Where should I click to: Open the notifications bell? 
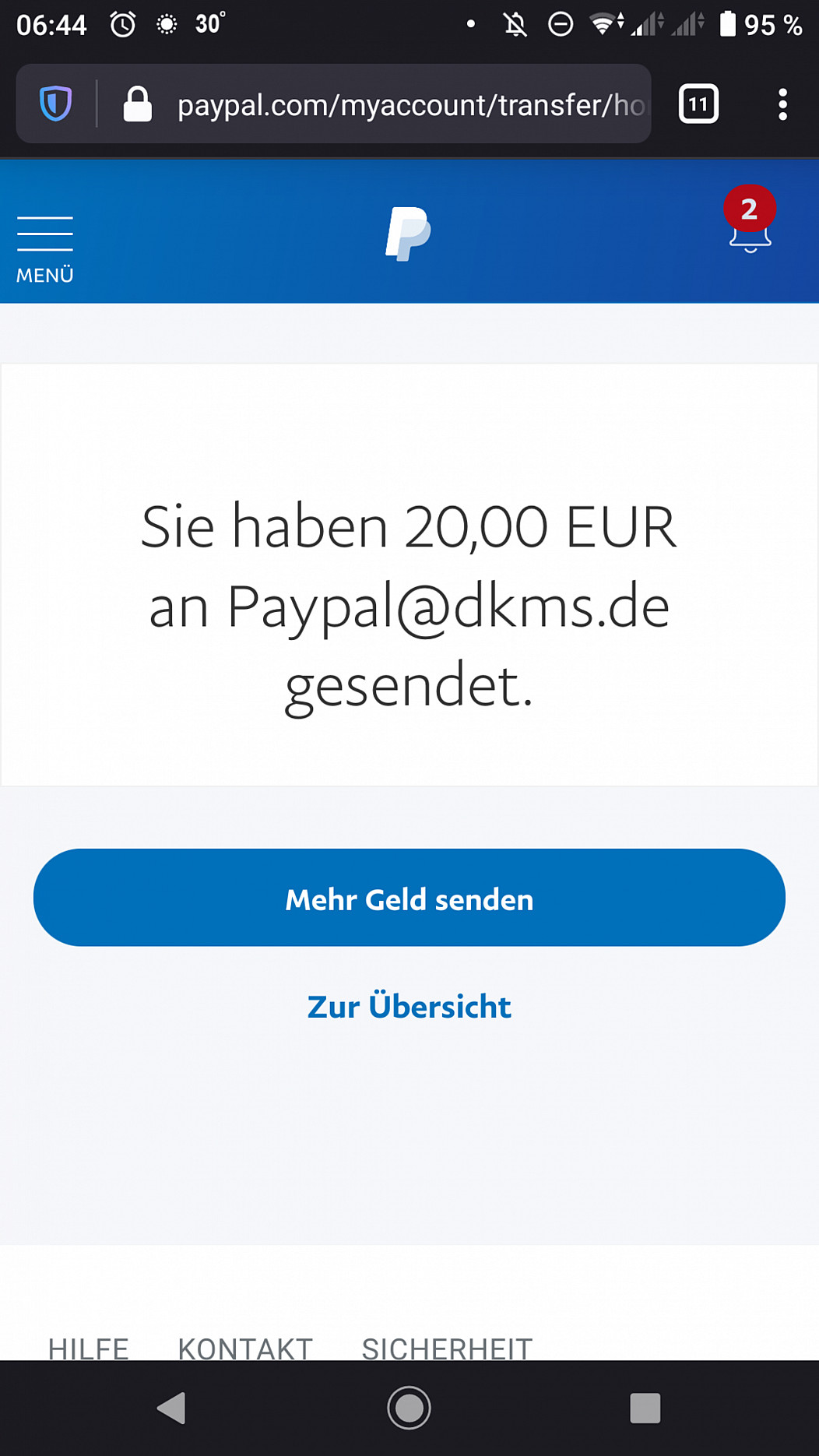750,234
